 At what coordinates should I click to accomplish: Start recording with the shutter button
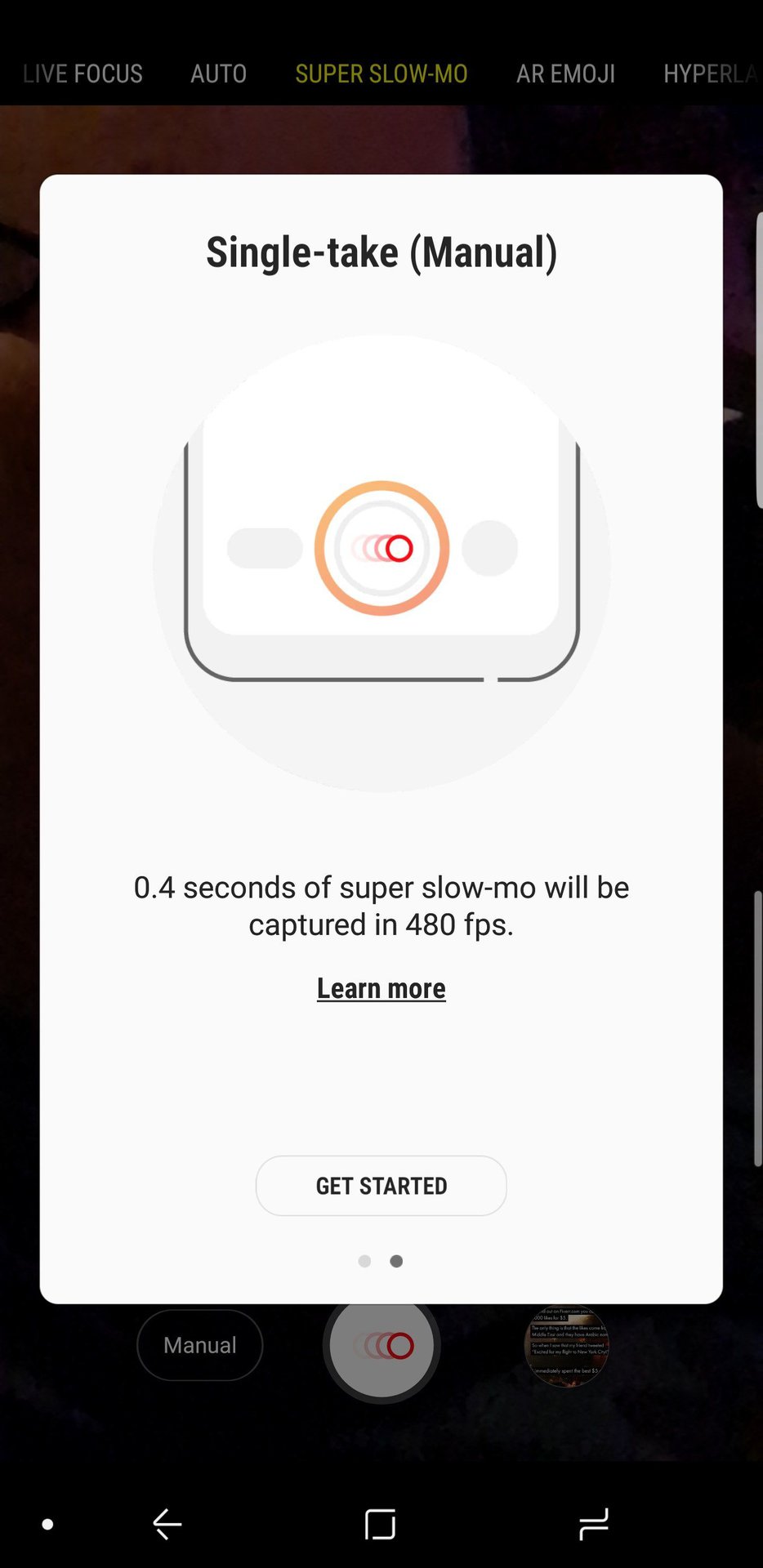coord(381,1347)
